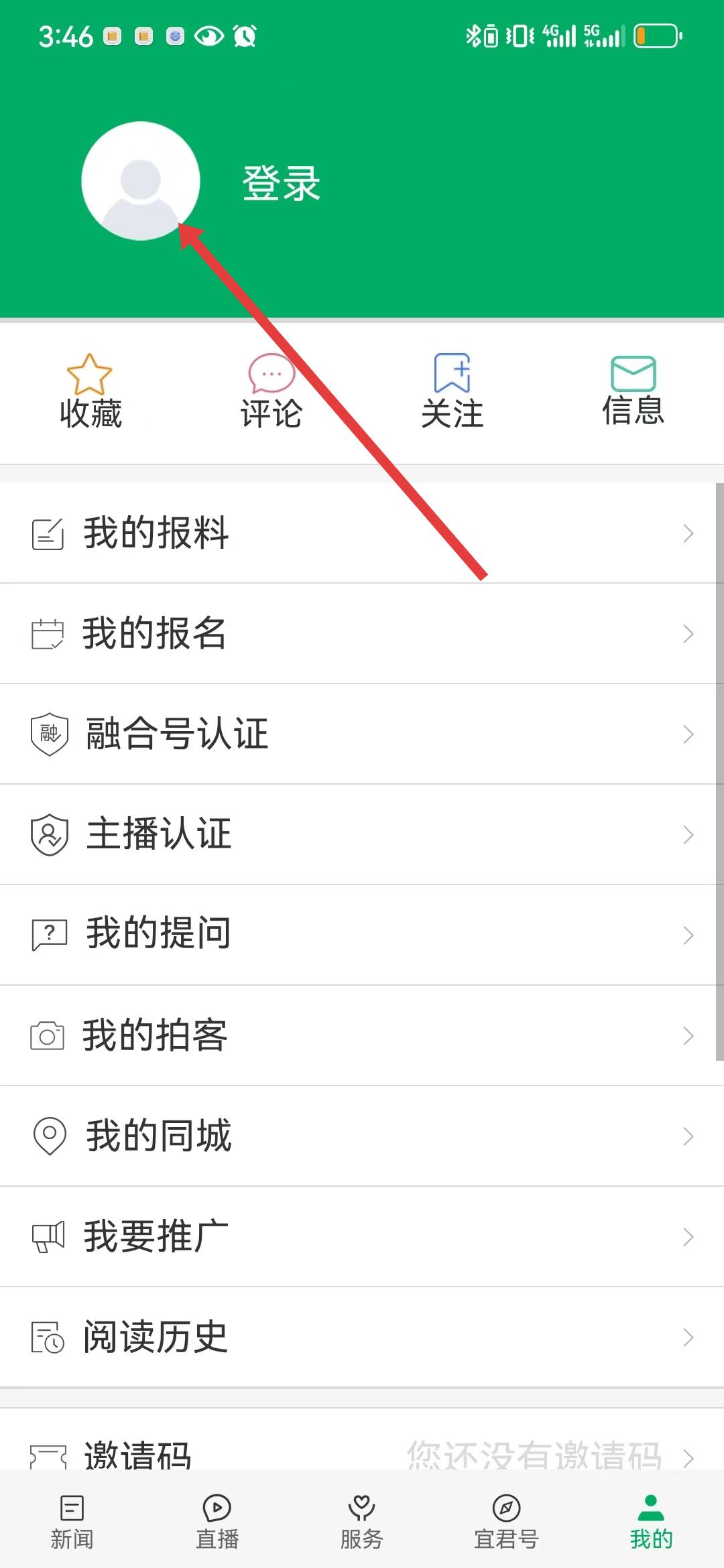Tap the profile avatar to log in
The width and height of the screenshot is (724, 1568).
(141, 181)
